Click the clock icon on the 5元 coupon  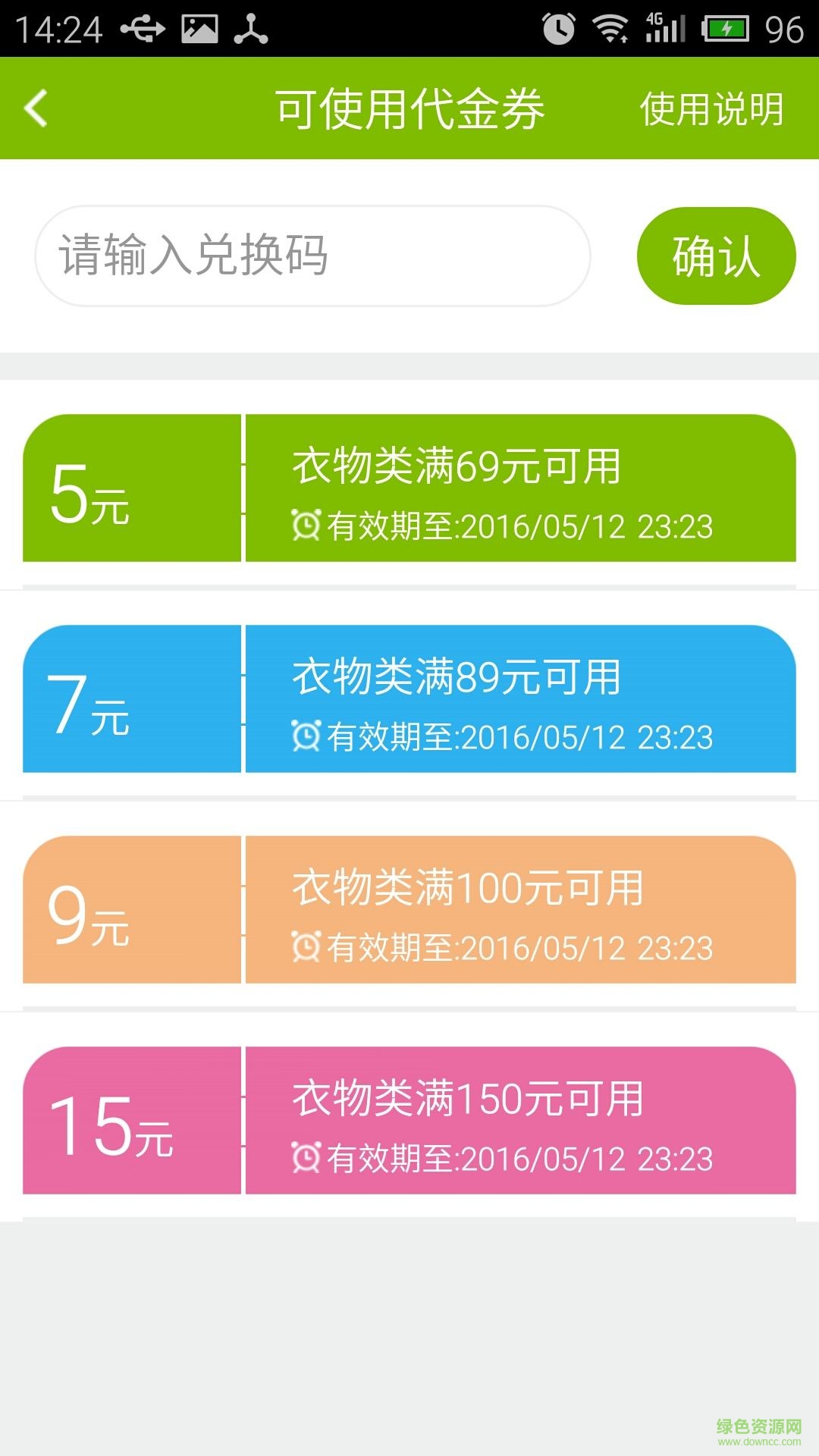306,524
